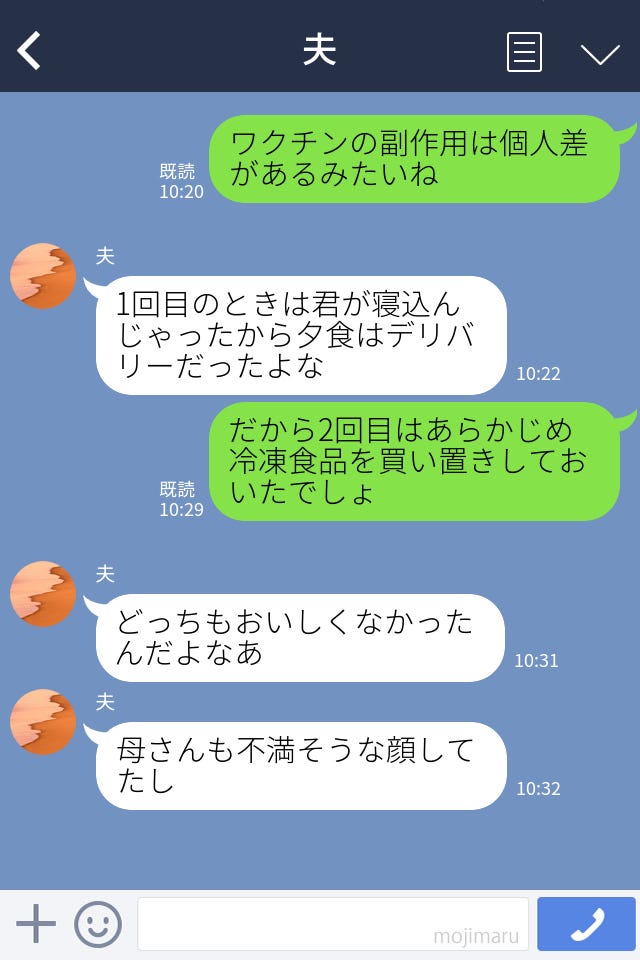The height and width of the screenshot is (960, 640).
Task: Focus the message input field
Action: point(332,924)
